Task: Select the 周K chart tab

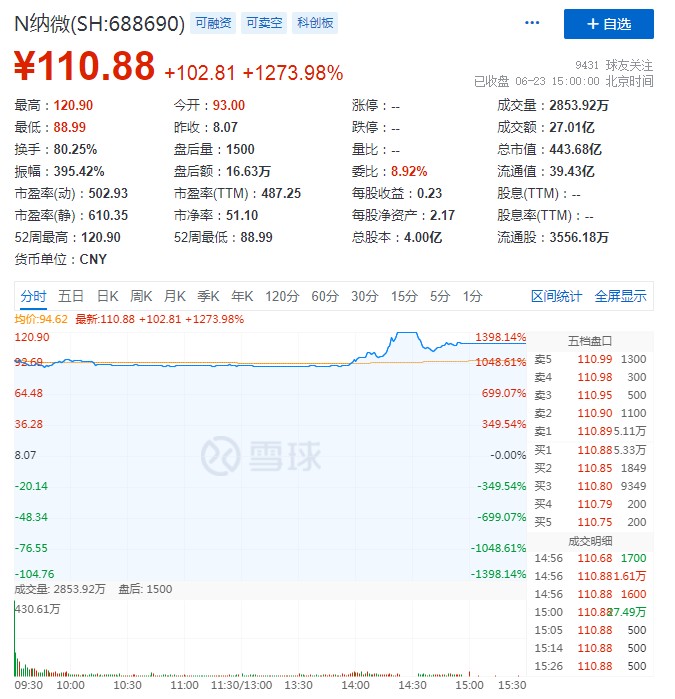Action: (x=141, y=296)
